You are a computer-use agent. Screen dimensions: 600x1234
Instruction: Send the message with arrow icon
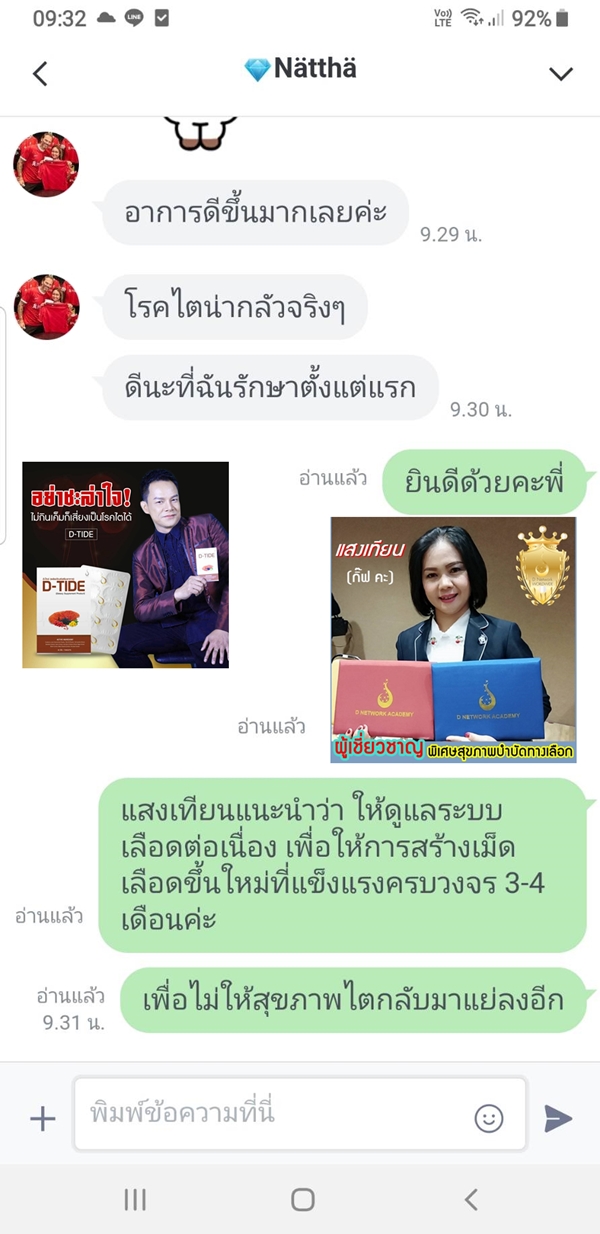click(558, 1118)
